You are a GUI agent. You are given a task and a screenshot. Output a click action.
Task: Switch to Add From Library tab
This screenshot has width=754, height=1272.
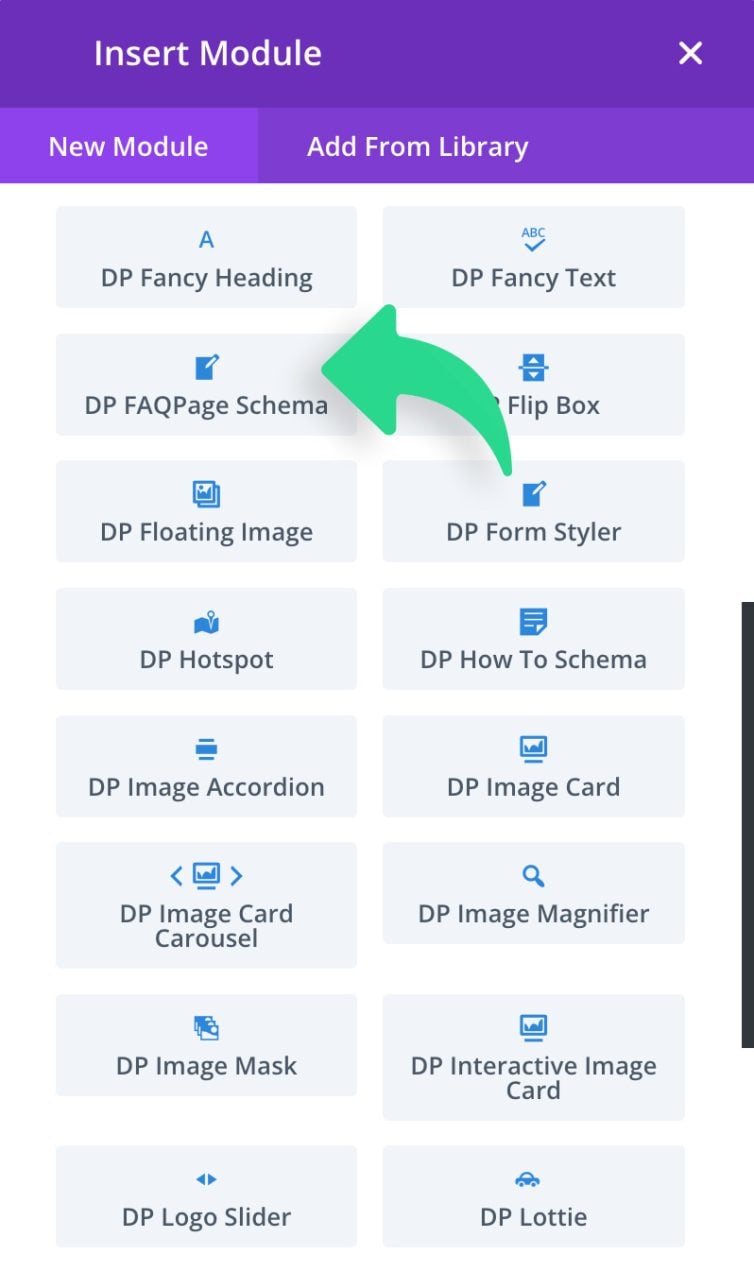tap(417, 147)
